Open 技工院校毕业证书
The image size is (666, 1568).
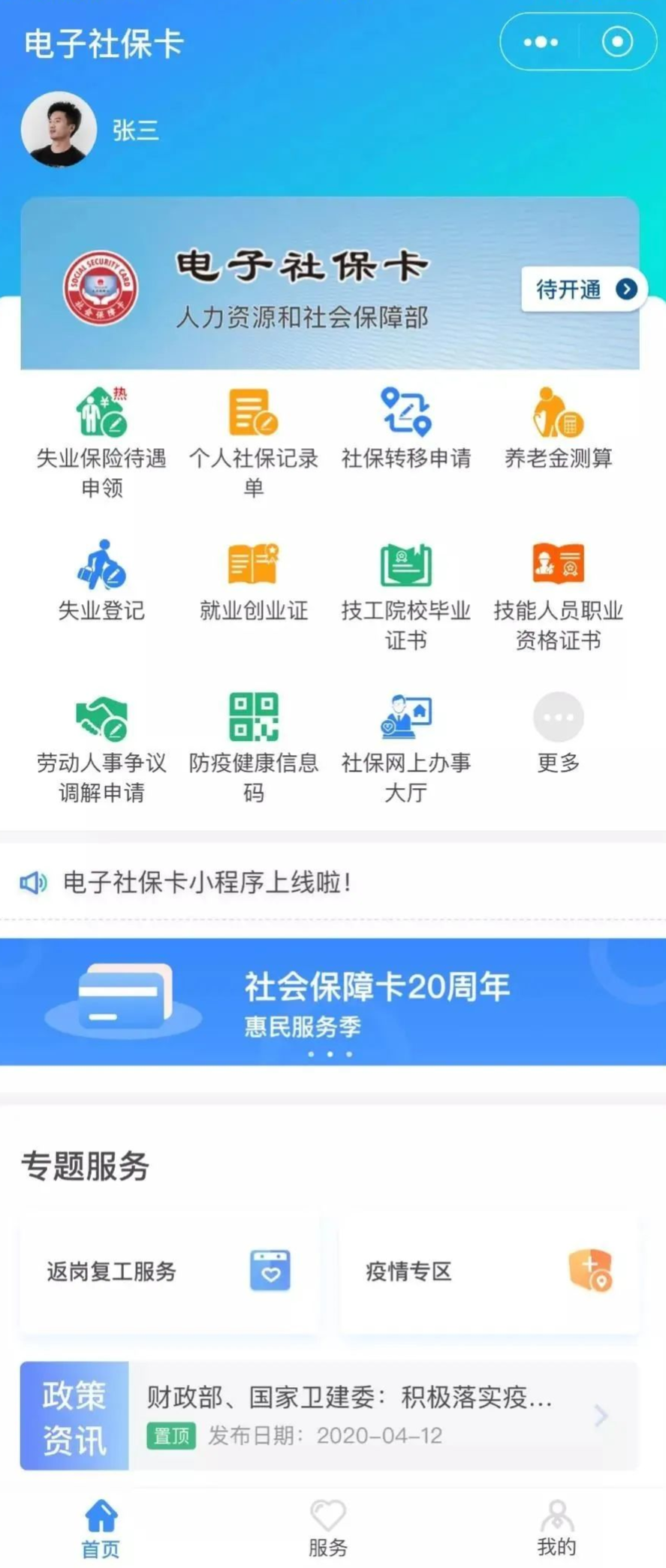pyautogui.click(x=405, y=593)
